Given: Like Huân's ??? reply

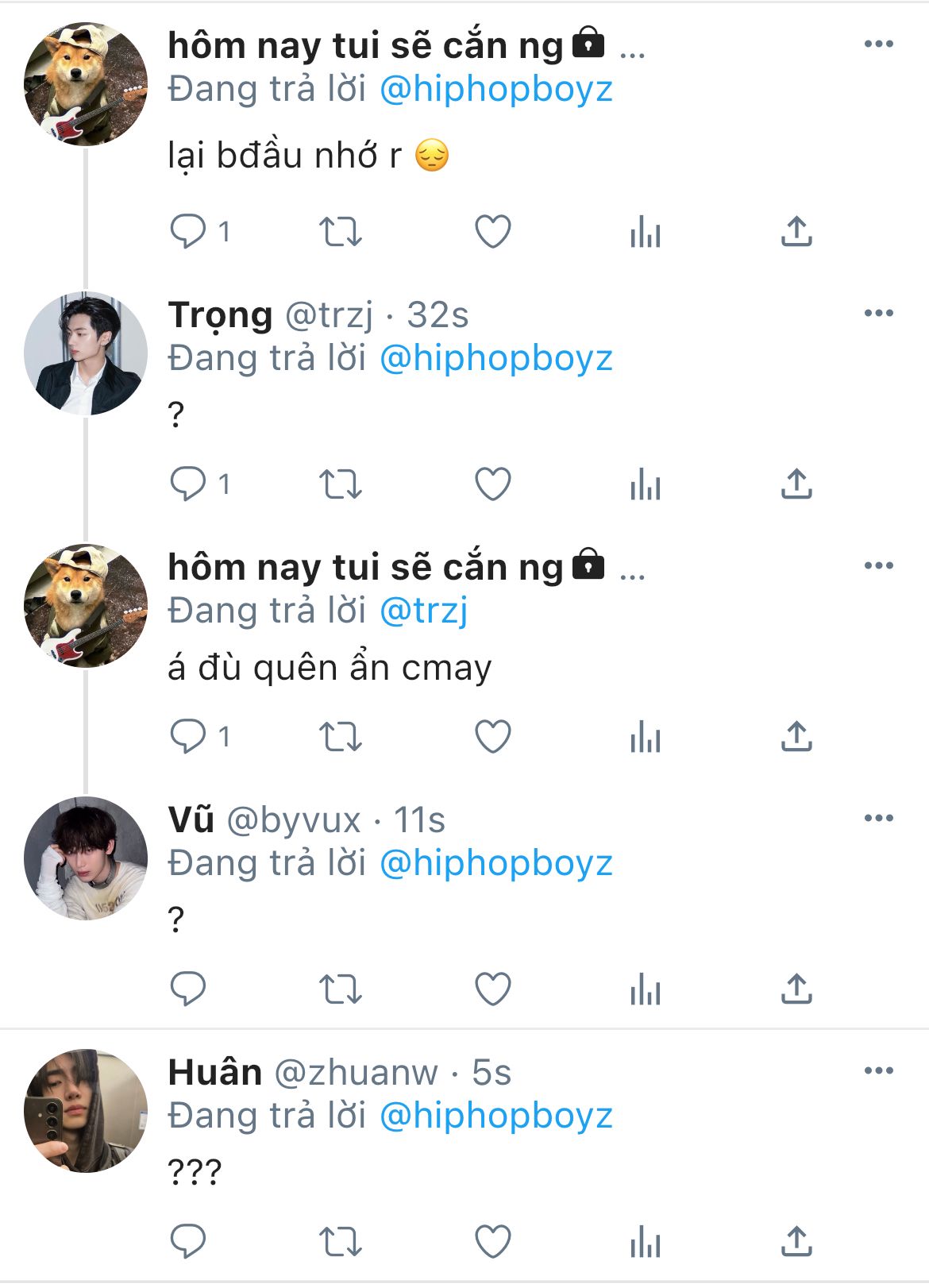Looking at the screenshot, I should (492, 1241).
